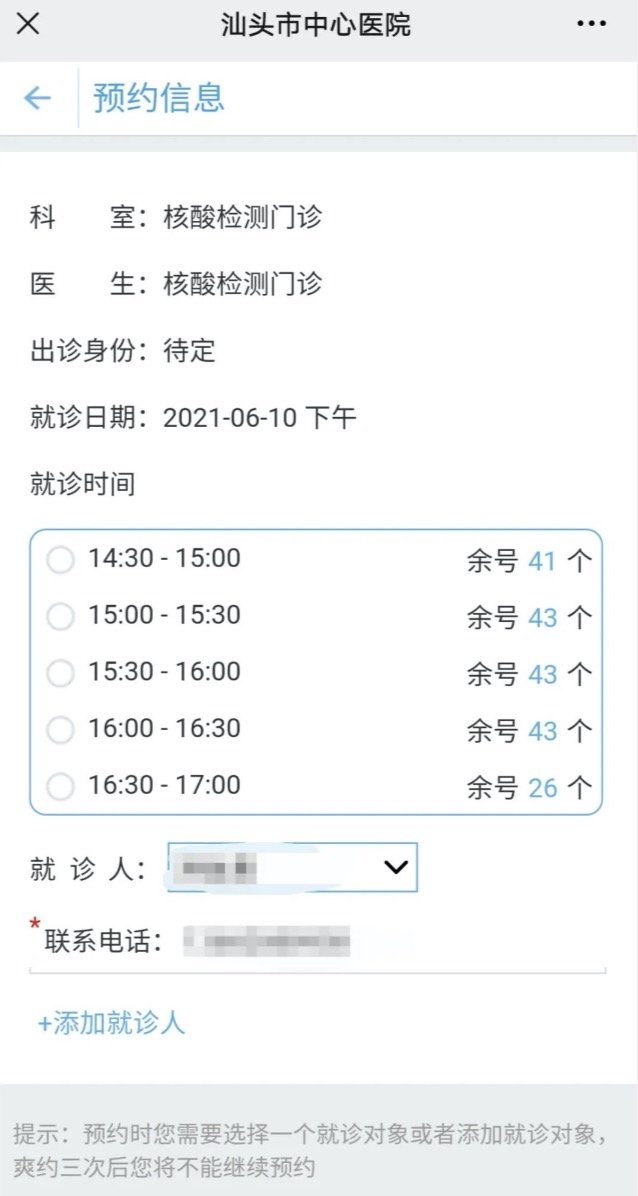This screenshot has width=638, height=1196.
Task: Select the 16:00 - 16:30 time slot
Action: click(x=61, y=731)
